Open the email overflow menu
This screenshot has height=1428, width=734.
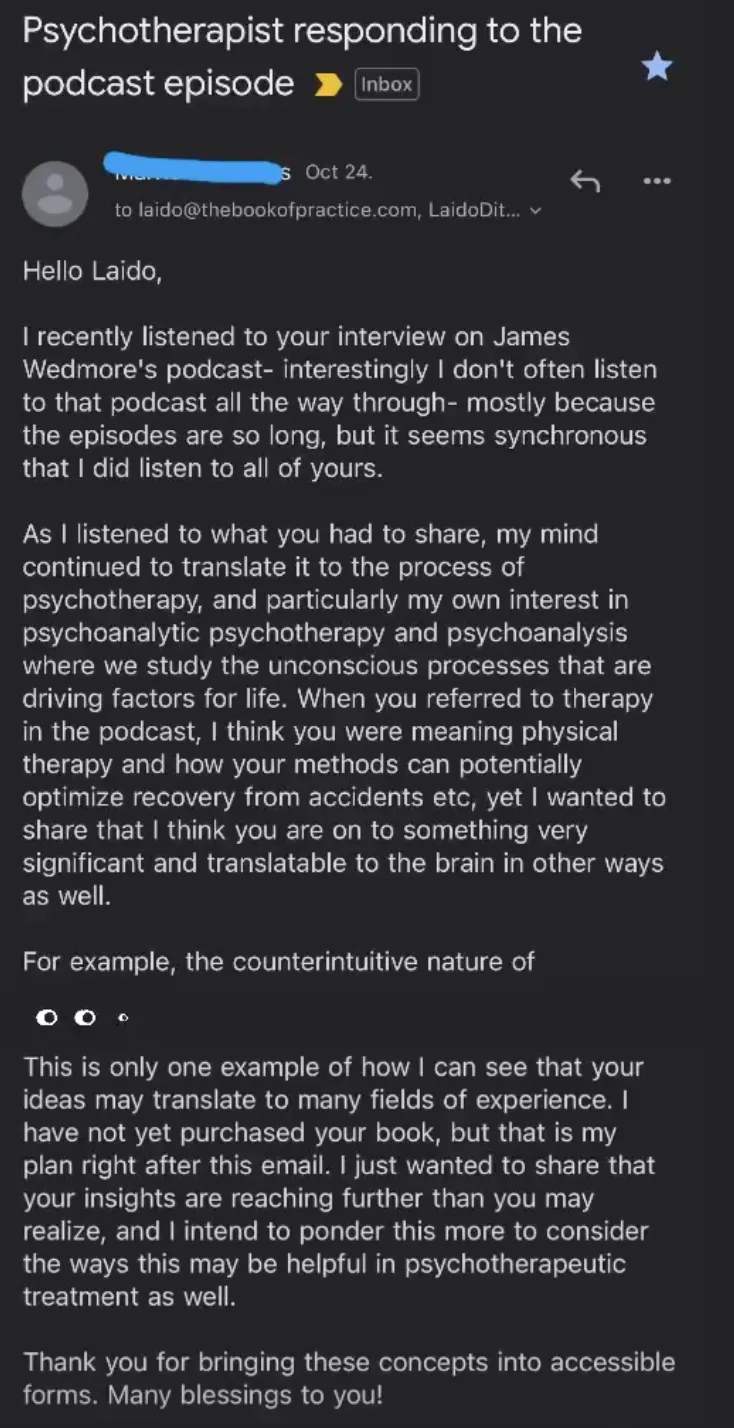[657, 181]
